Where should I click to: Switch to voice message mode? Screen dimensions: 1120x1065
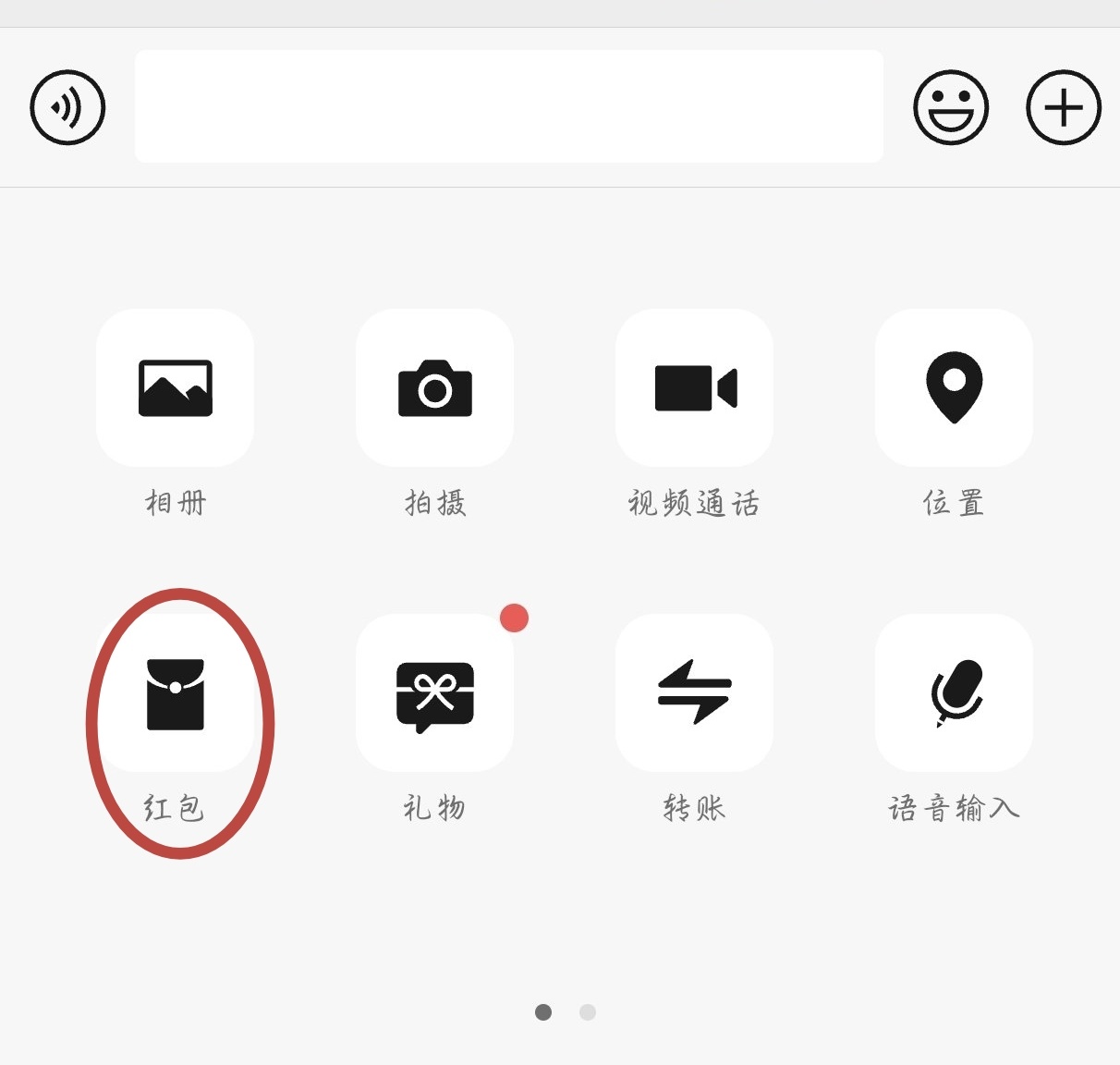pos(67,107)
